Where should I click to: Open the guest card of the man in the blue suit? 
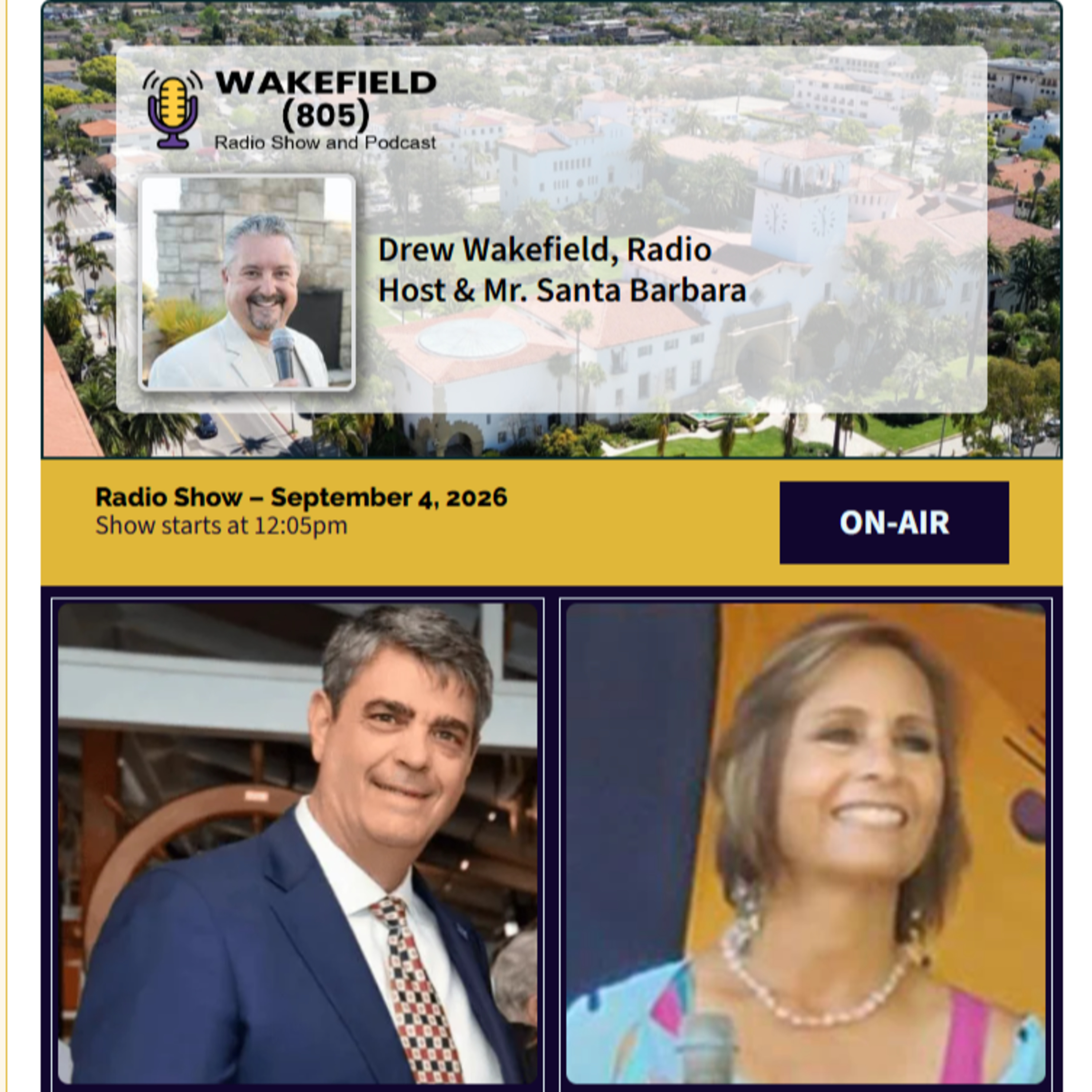pyautogui.click(x=297, y=843)
